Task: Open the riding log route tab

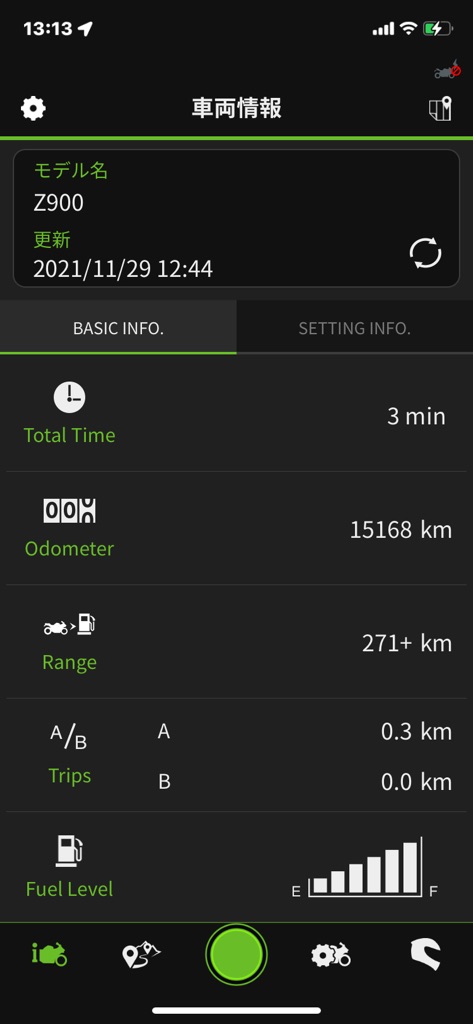Action: tap(141, 954)
